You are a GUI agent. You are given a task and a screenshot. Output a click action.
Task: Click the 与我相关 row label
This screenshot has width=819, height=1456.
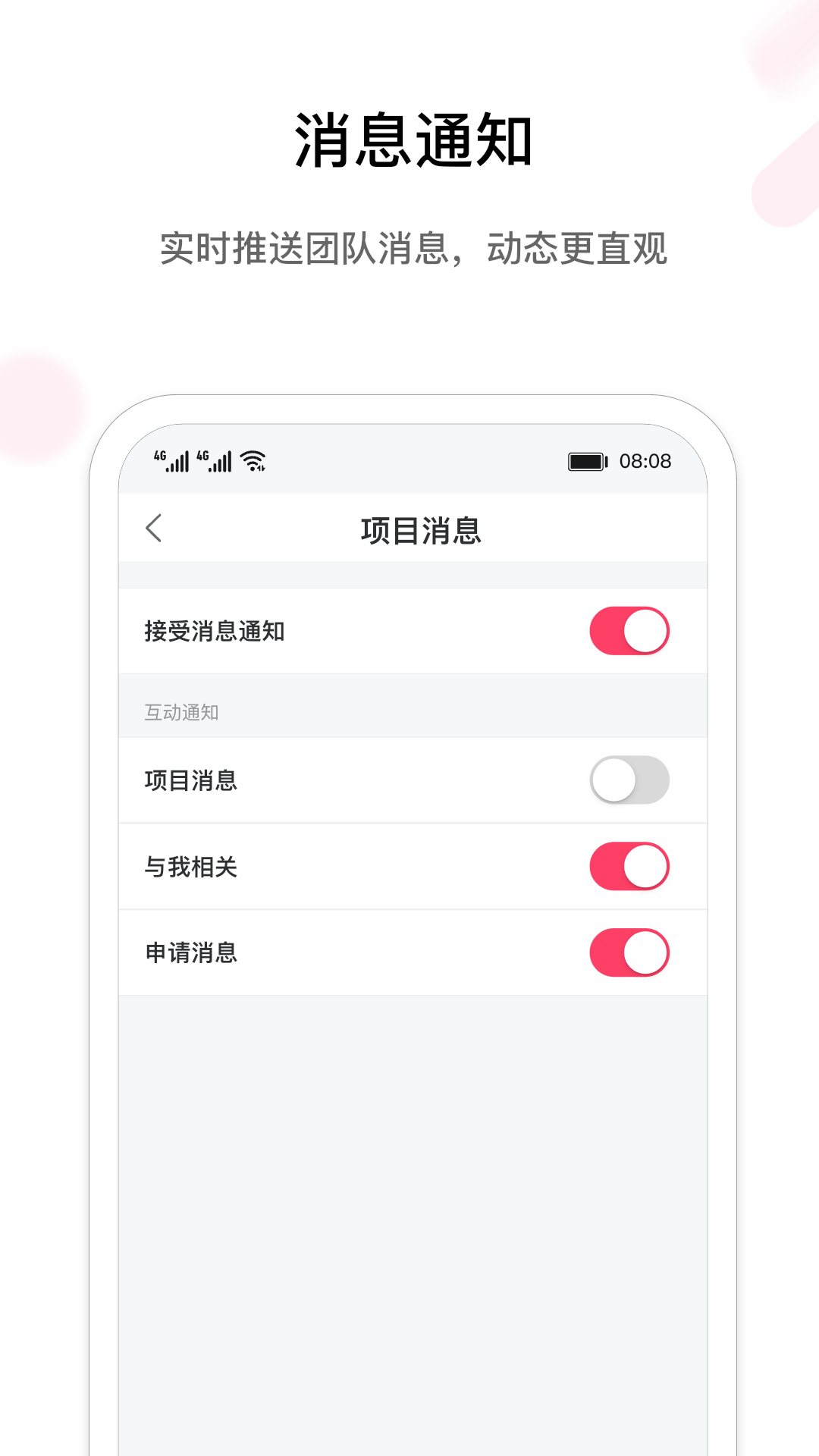coord(190,865)
